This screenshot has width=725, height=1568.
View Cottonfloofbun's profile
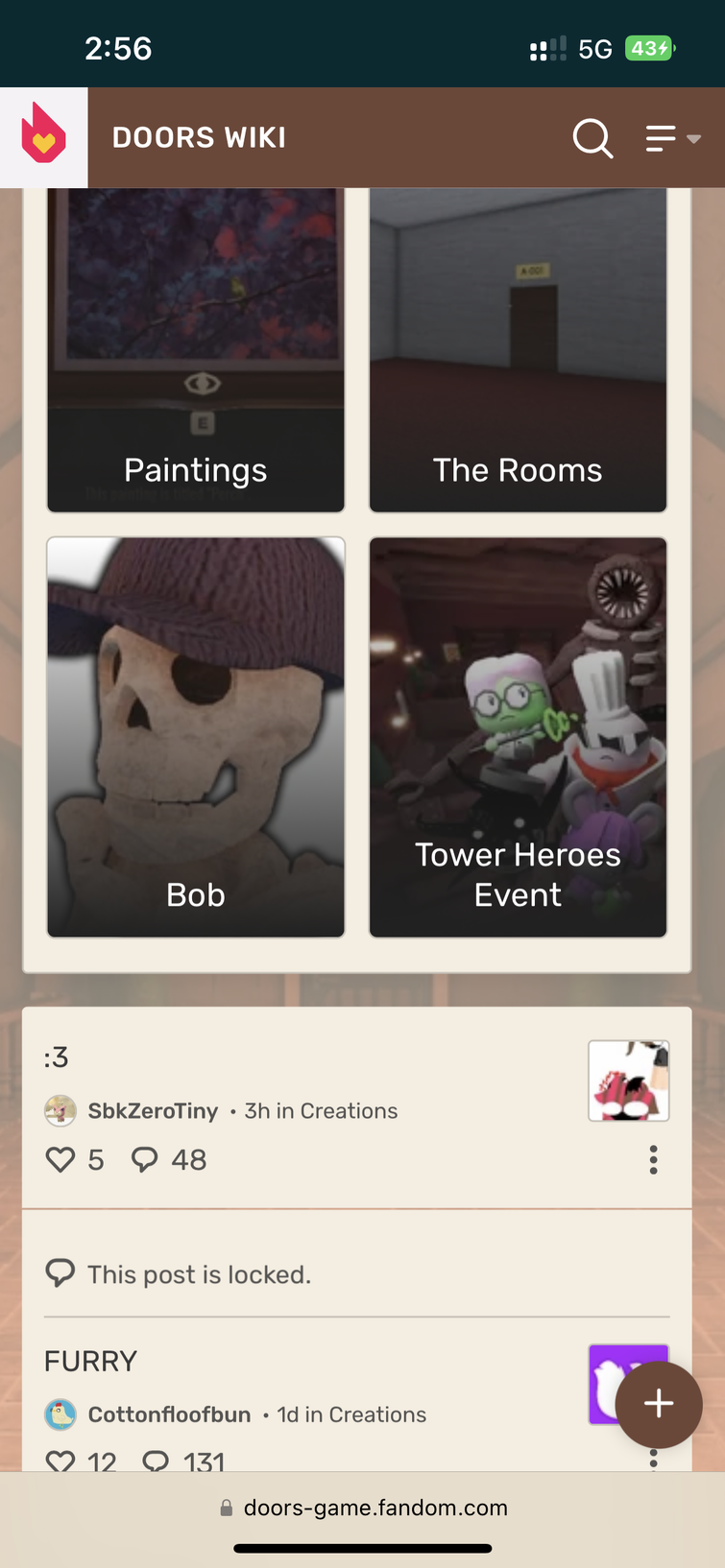(x=169, y=1414)
